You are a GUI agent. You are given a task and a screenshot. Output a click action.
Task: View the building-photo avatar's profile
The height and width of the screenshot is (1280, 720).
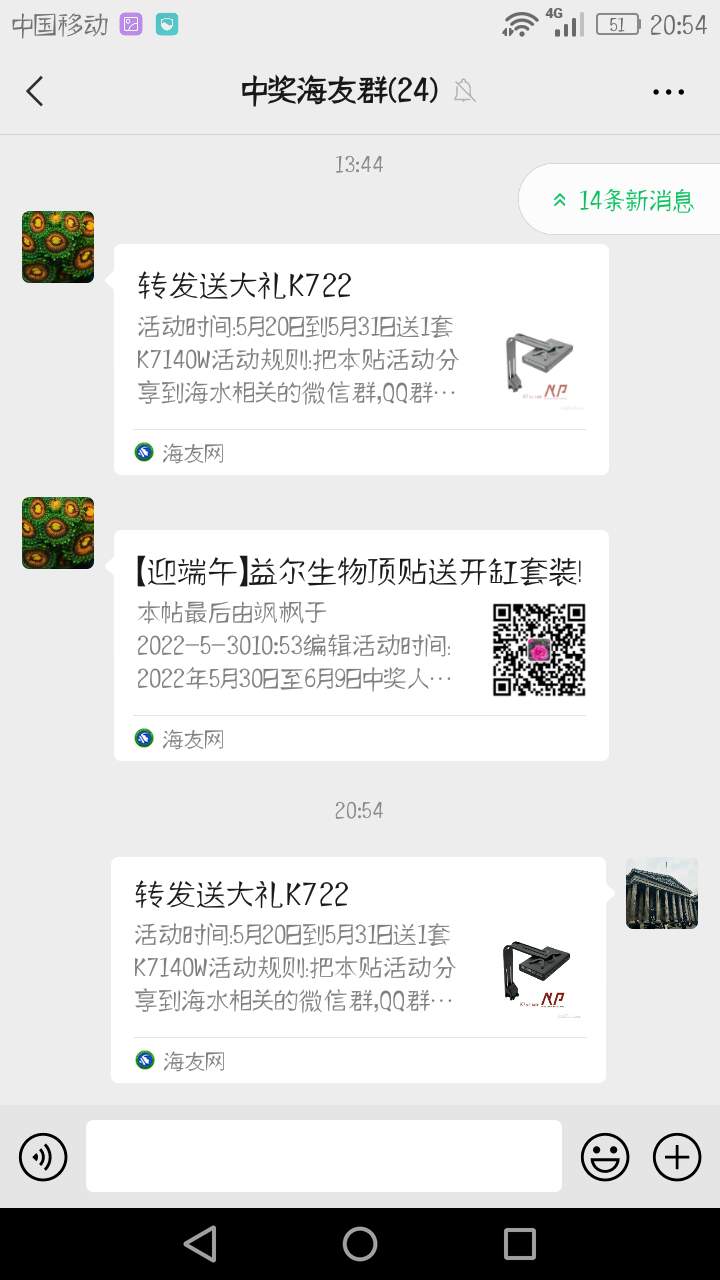tap(662, 893)
